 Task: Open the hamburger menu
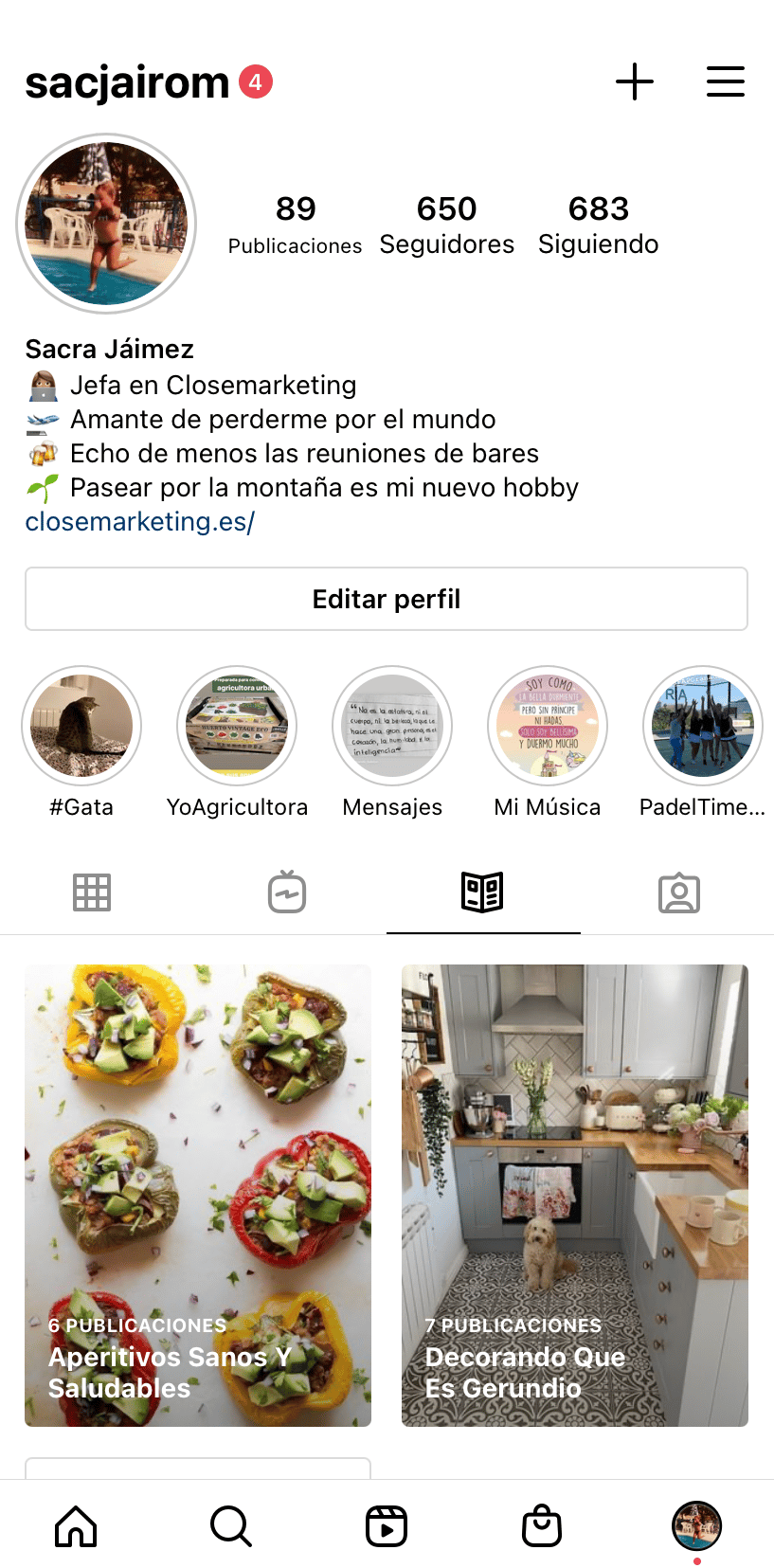(726, 82)
